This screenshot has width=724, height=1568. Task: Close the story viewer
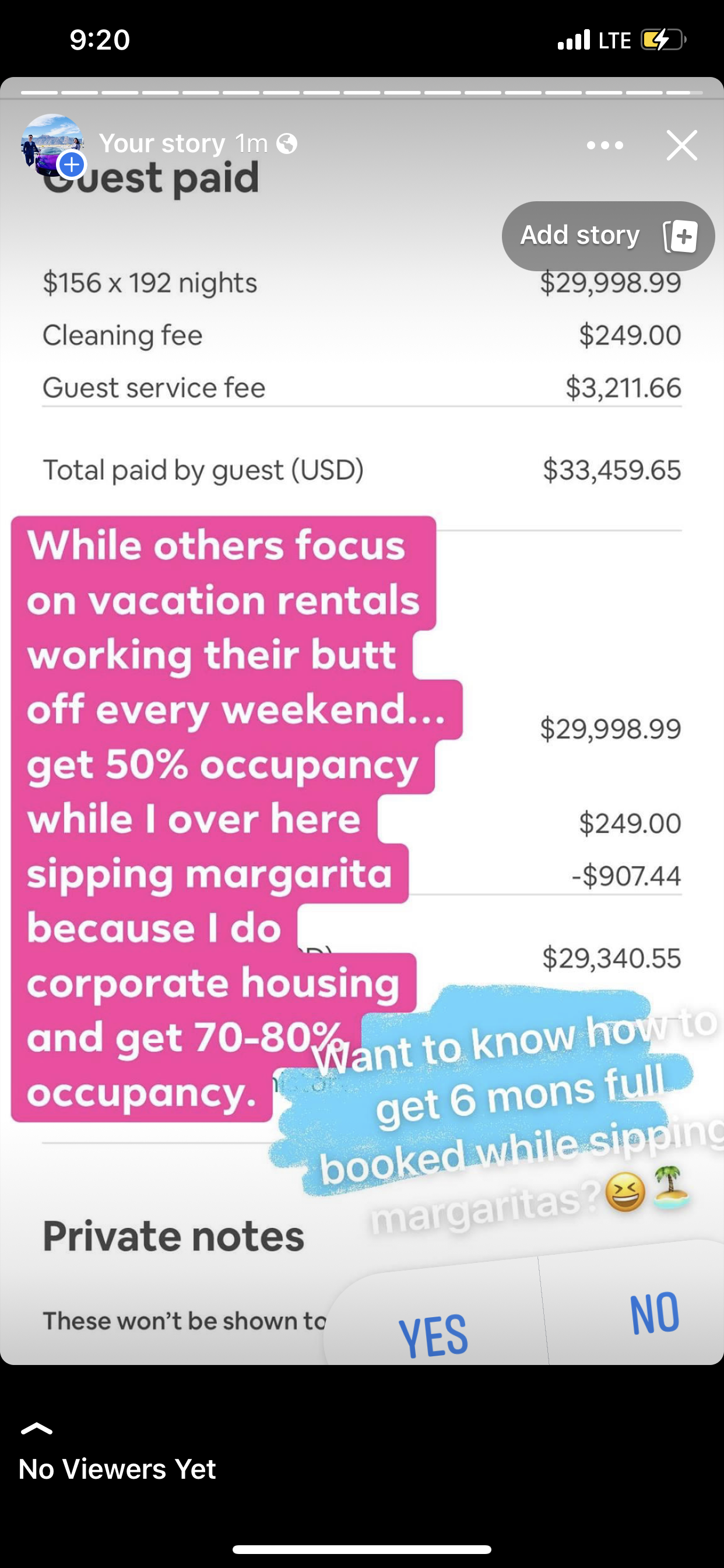[681, 145]
